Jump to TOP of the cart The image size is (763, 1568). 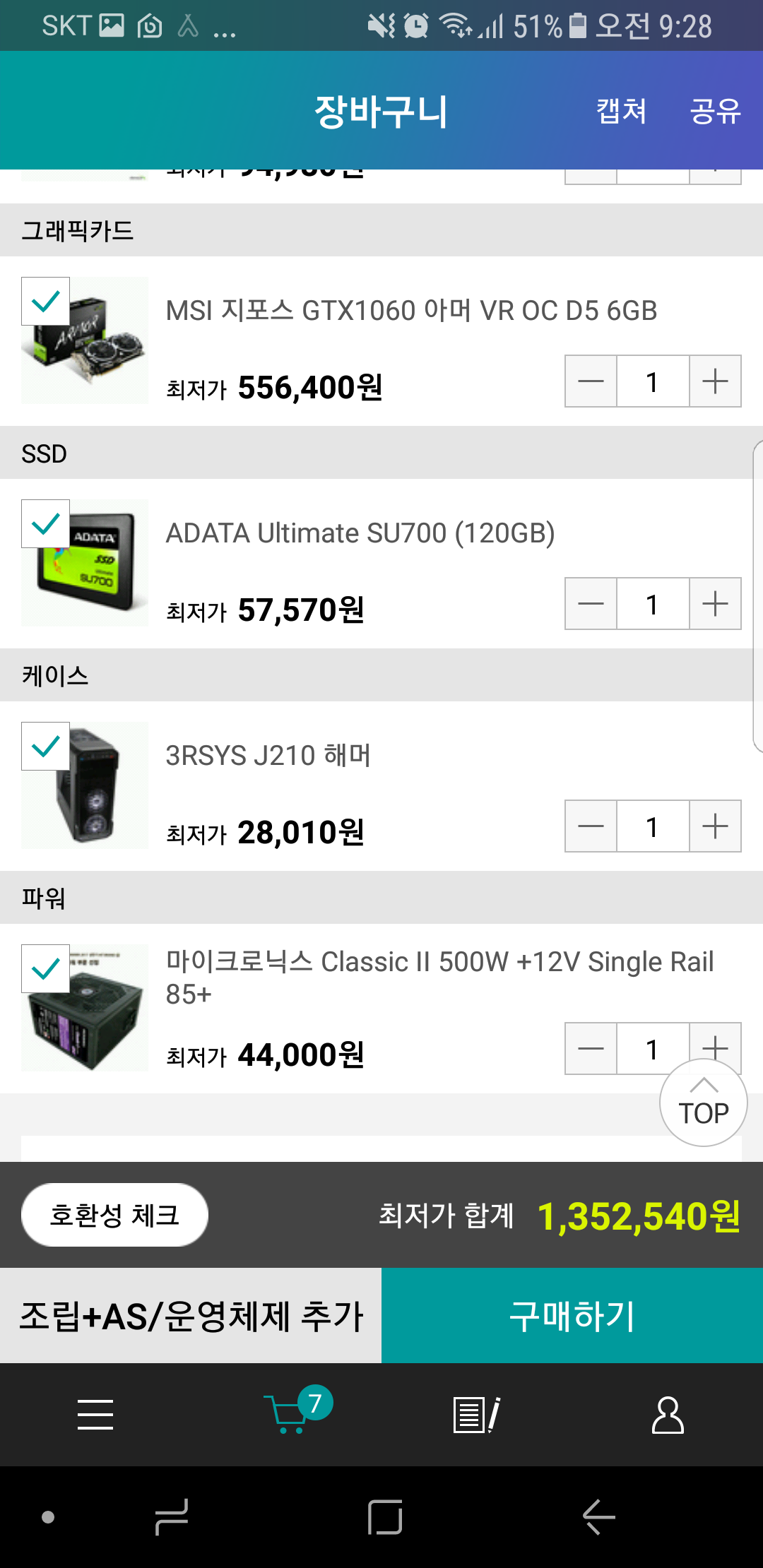(704, 1103)
